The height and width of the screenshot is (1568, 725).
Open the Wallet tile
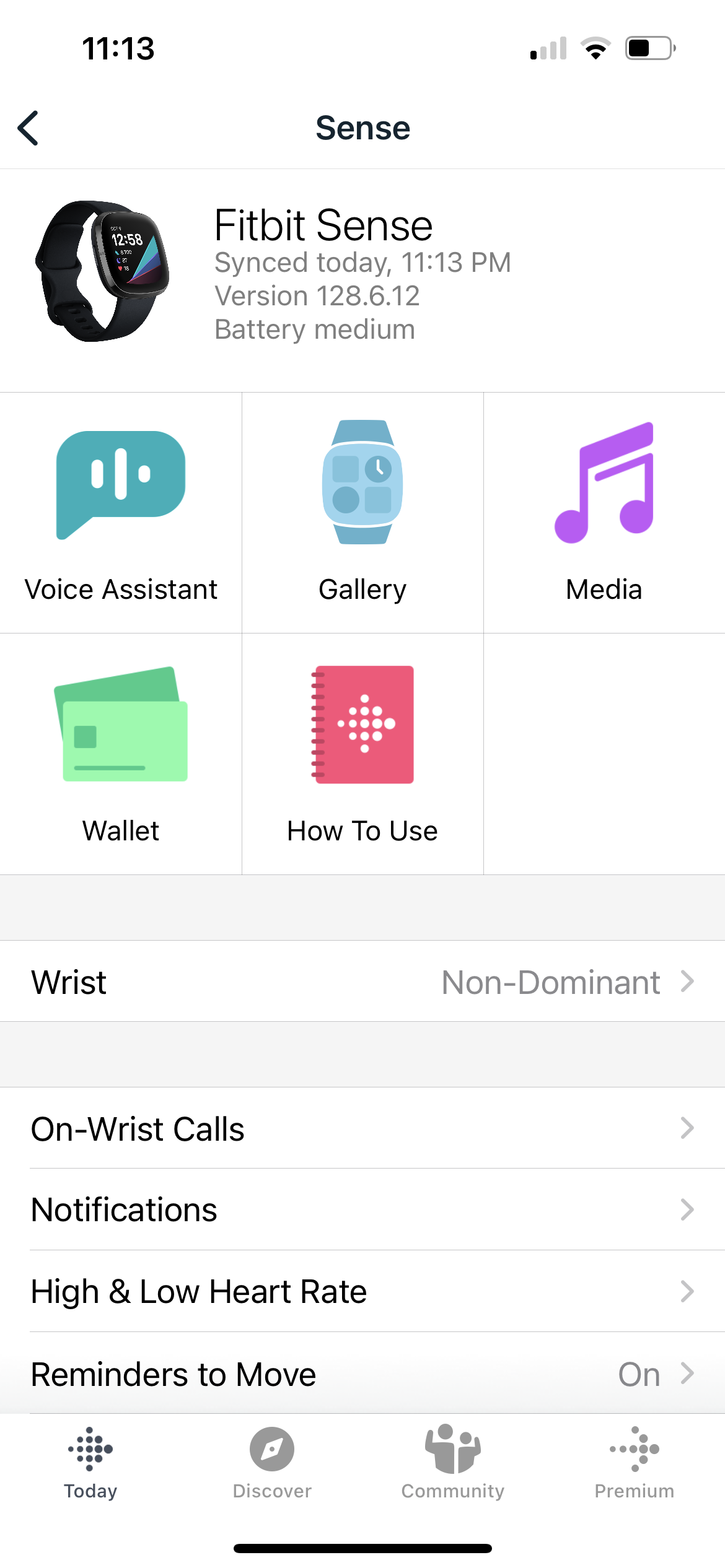click(x=121, y=754)
